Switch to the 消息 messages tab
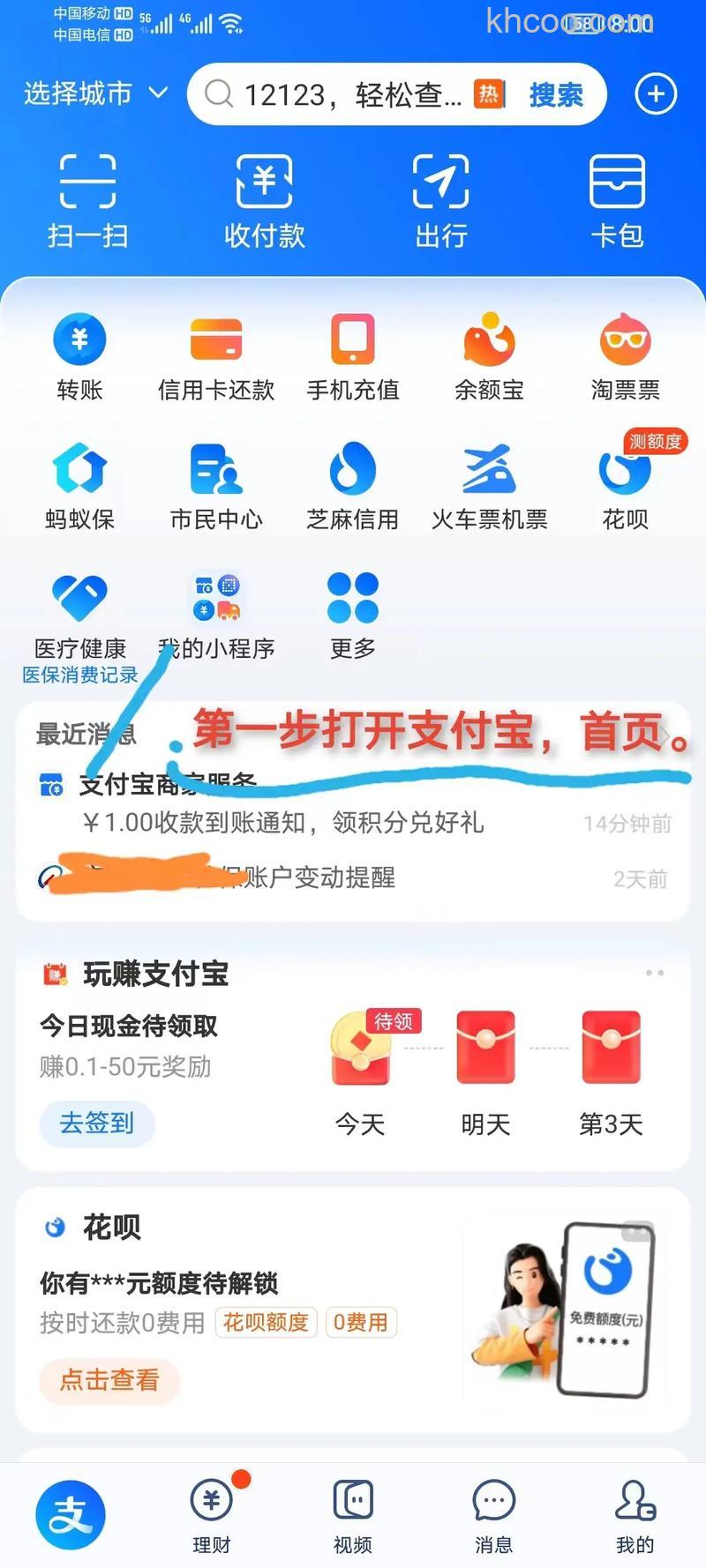This screenshot has width=706, height=1568. coord(493,1512)
